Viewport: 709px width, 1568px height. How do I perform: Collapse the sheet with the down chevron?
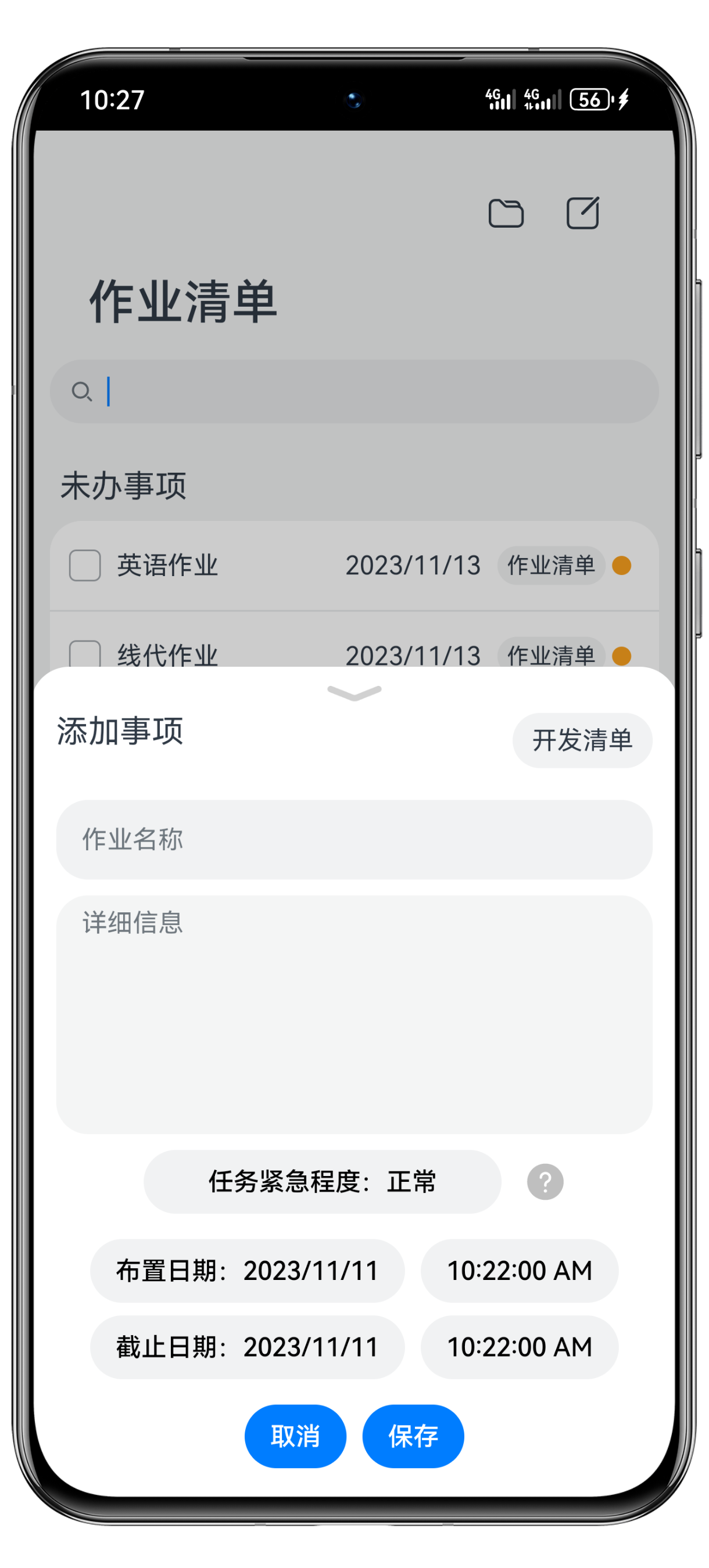pos(354,693)
